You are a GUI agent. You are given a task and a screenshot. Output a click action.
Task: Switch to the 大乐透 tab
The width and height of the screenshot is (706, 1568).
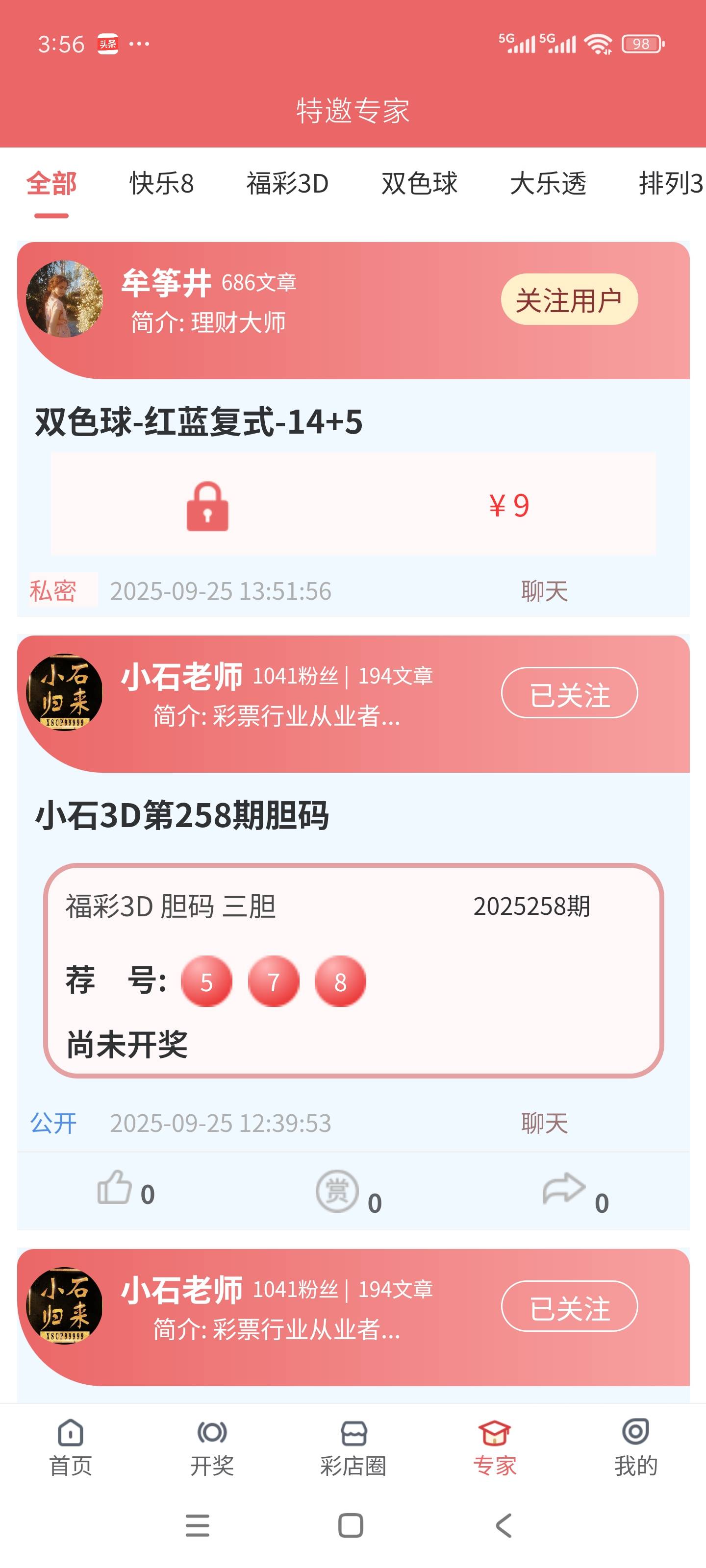click(548, 183)
